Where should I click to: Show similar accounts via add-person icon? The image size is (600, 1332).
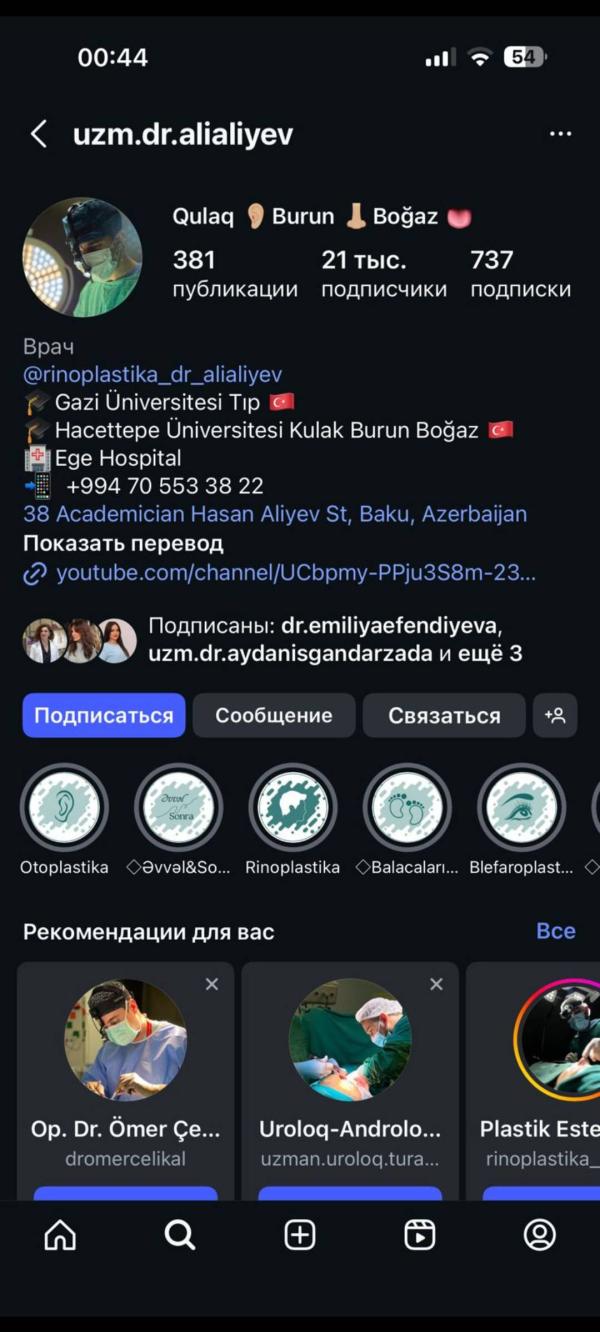click(555, 716)
